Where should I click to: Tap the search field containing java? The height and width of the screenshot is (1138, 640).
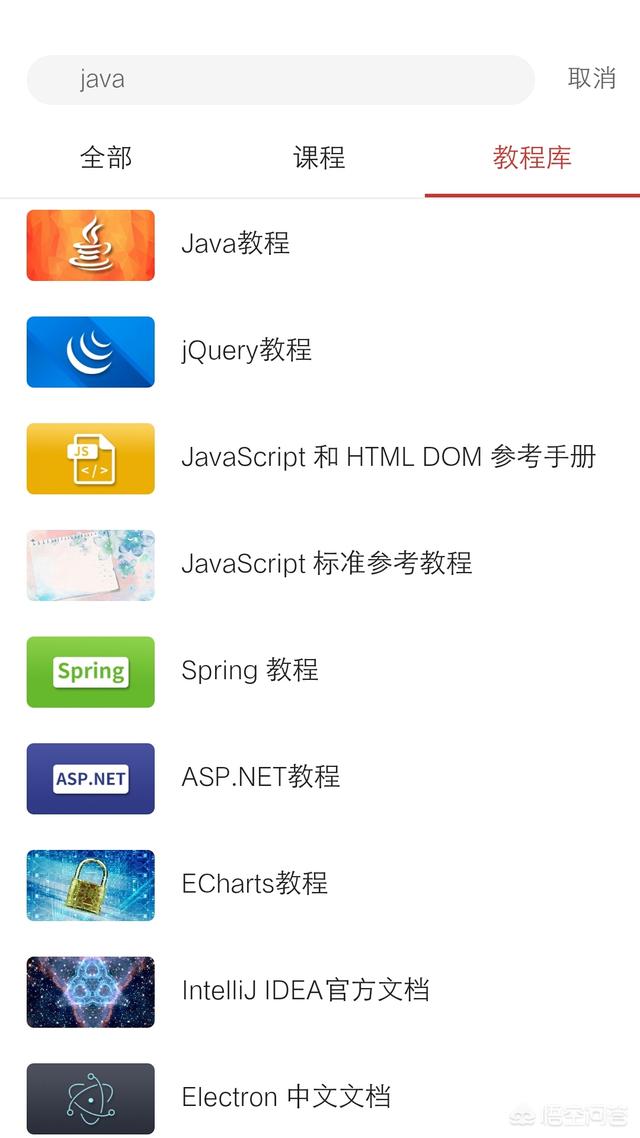(x=281, y=79)
